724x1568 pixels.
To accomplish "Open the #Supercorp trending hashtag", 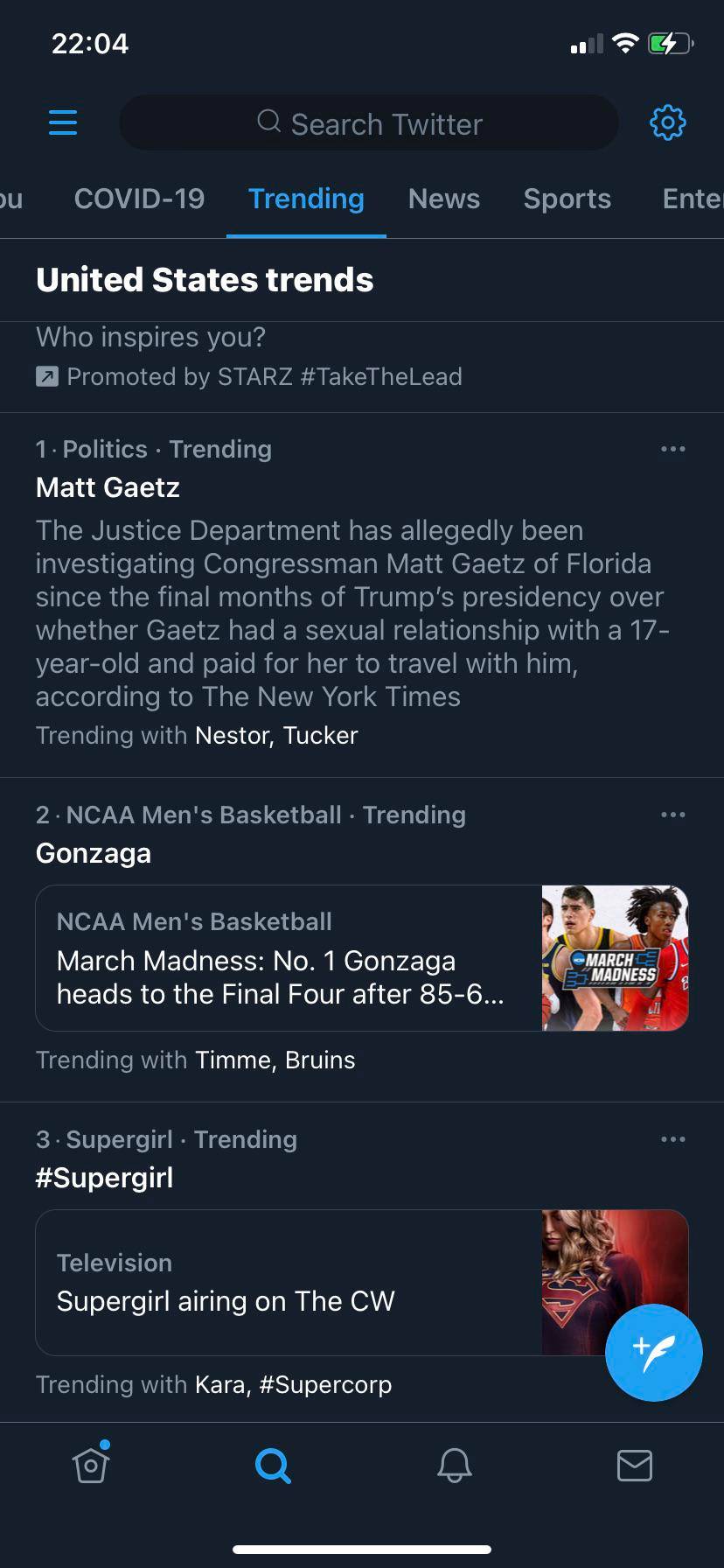I will 326,1384.
